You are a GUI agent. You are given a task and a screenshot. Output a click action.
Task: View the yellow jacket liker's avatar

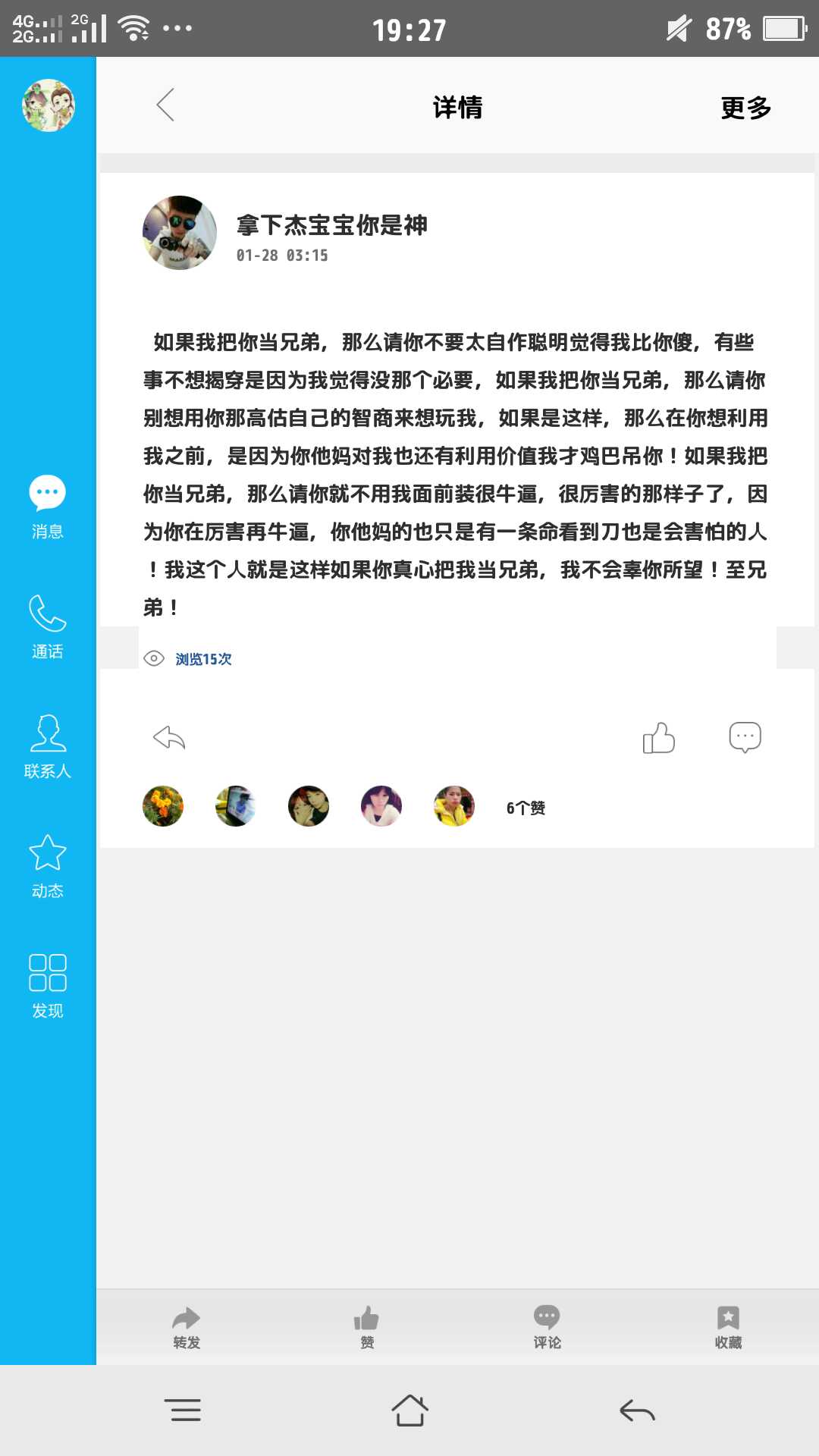[453, 806]
